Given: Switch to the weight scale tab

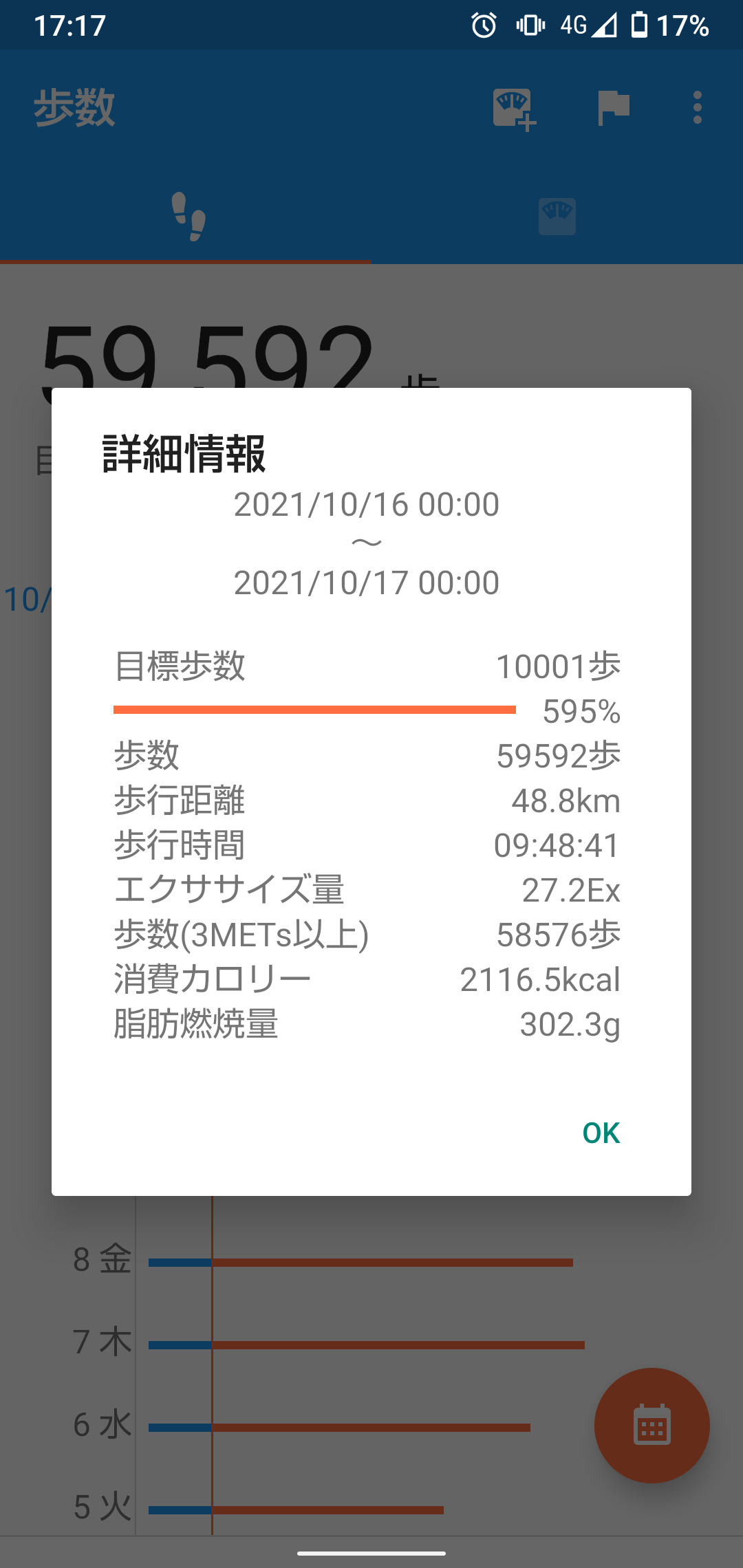Looking at the screenshot, I should tap(557, 217).
